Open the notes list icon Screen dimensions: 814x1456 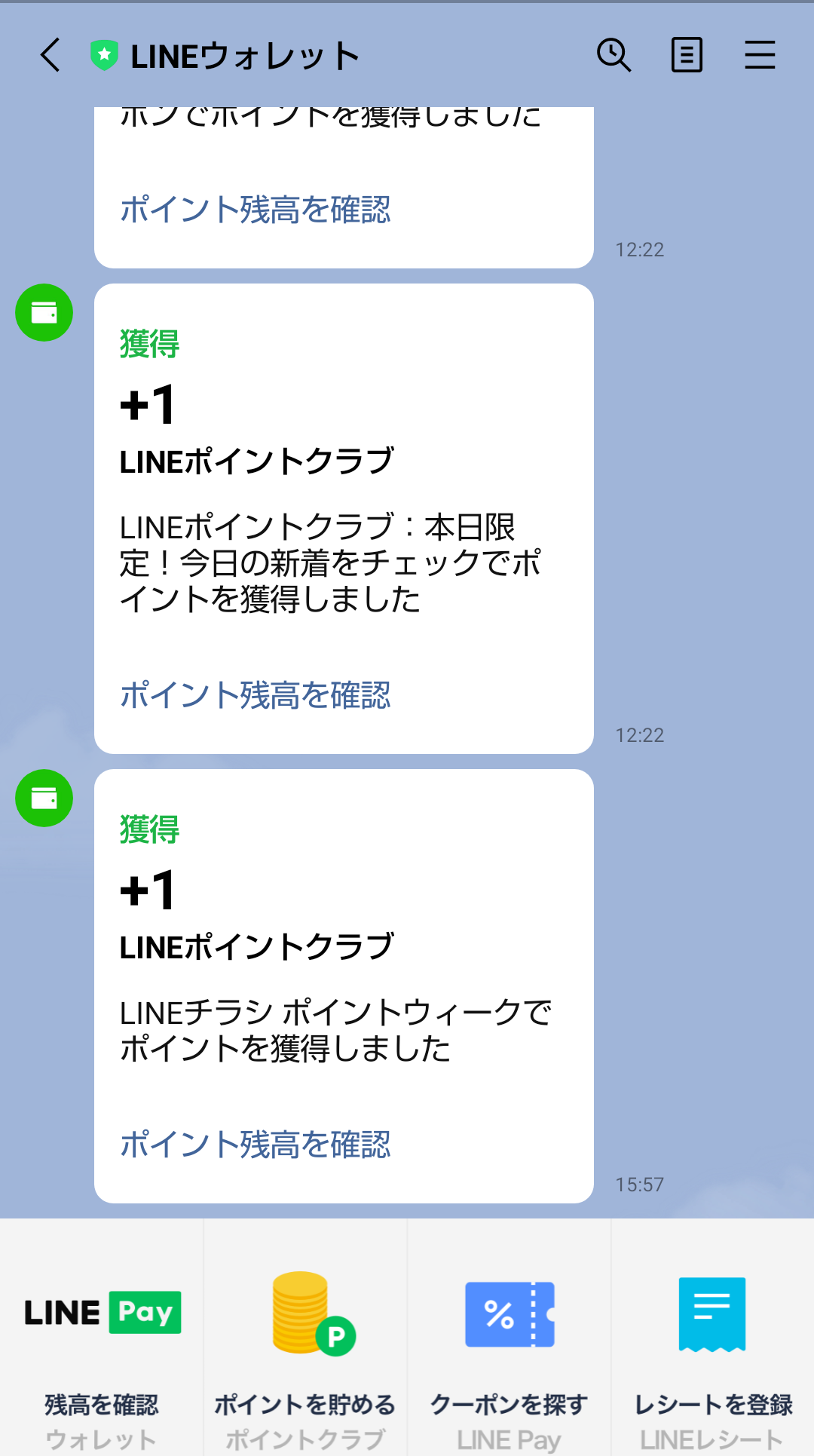687,55
